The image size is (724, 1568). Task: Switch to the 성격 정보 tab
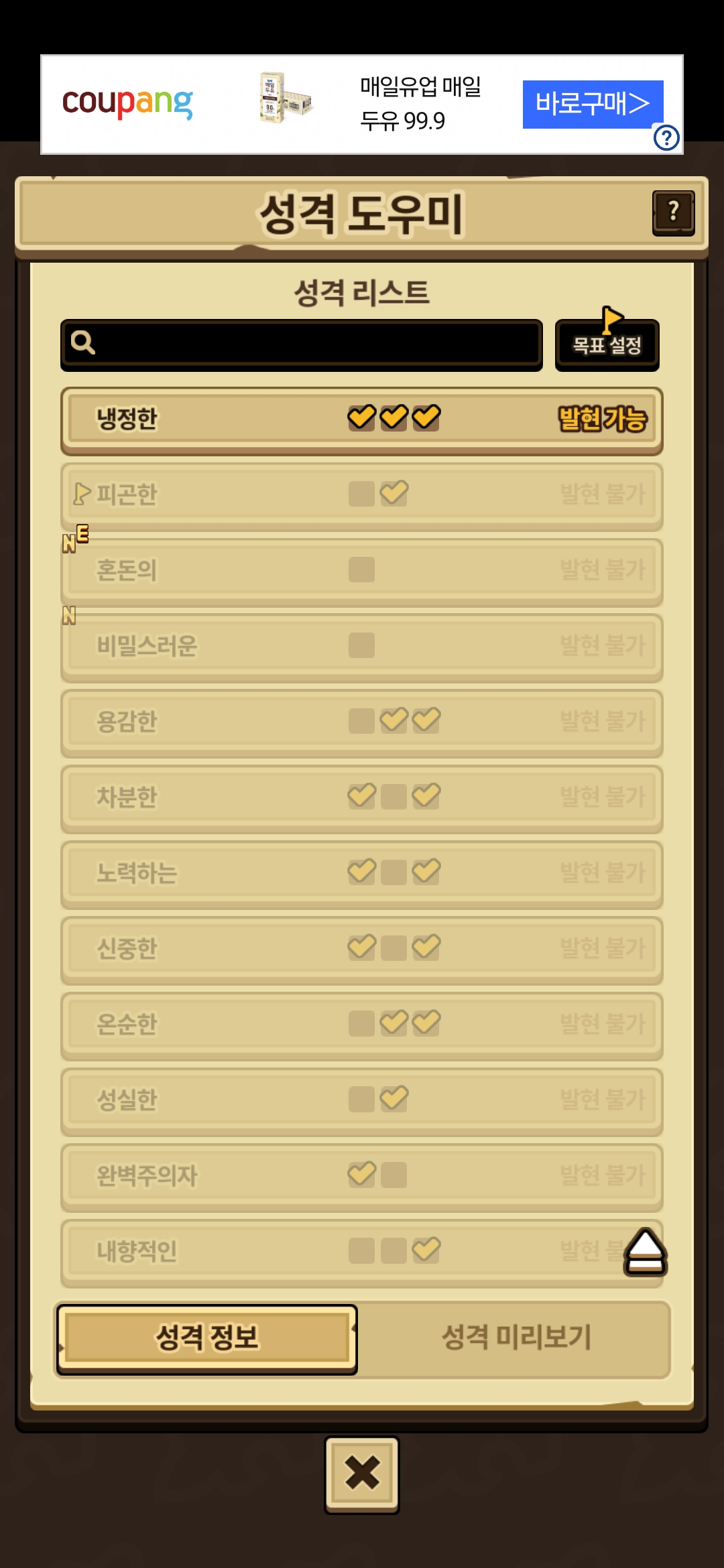click(206, 1338)
